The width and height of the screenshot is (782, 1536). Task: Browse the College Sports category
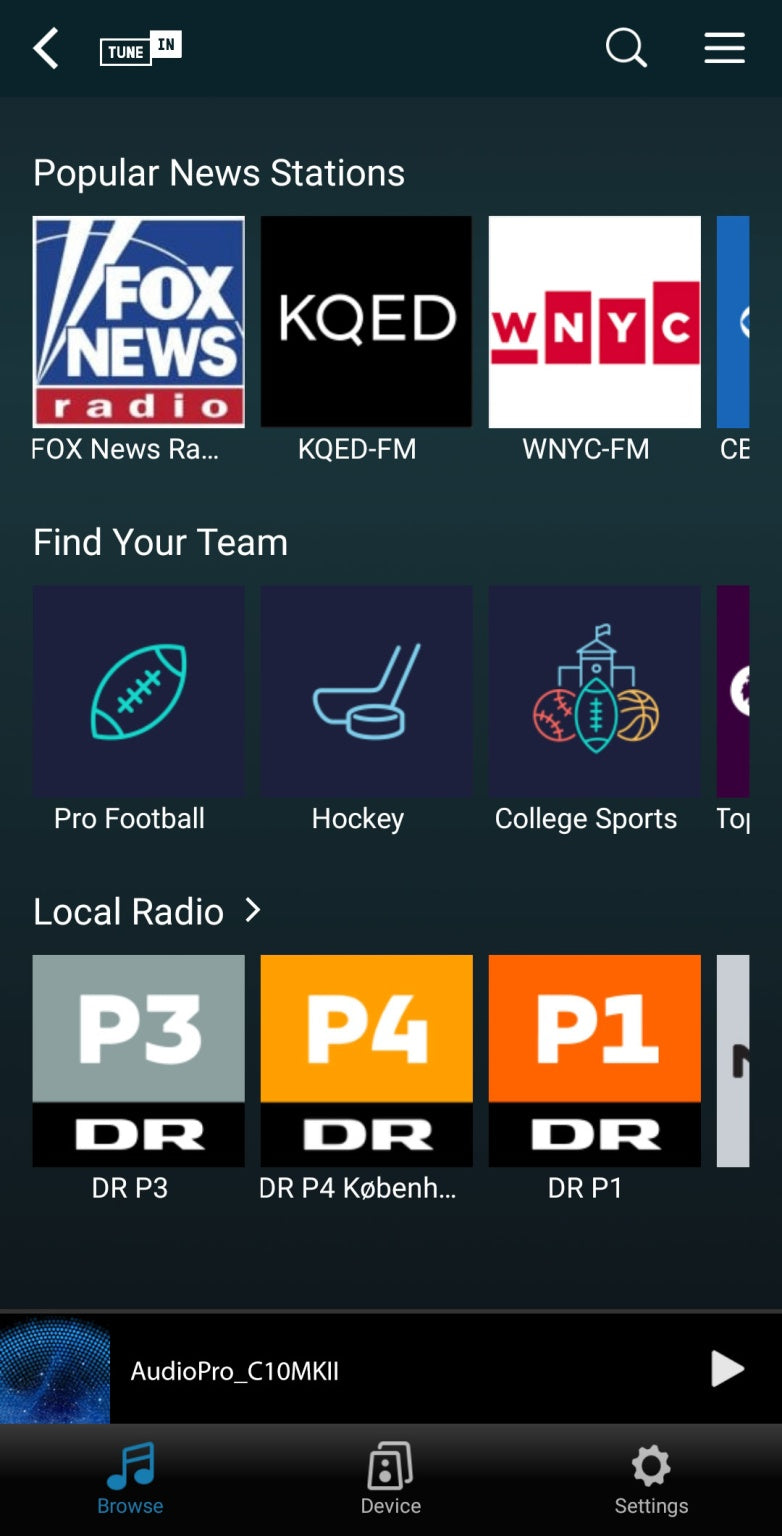[594, 691]
